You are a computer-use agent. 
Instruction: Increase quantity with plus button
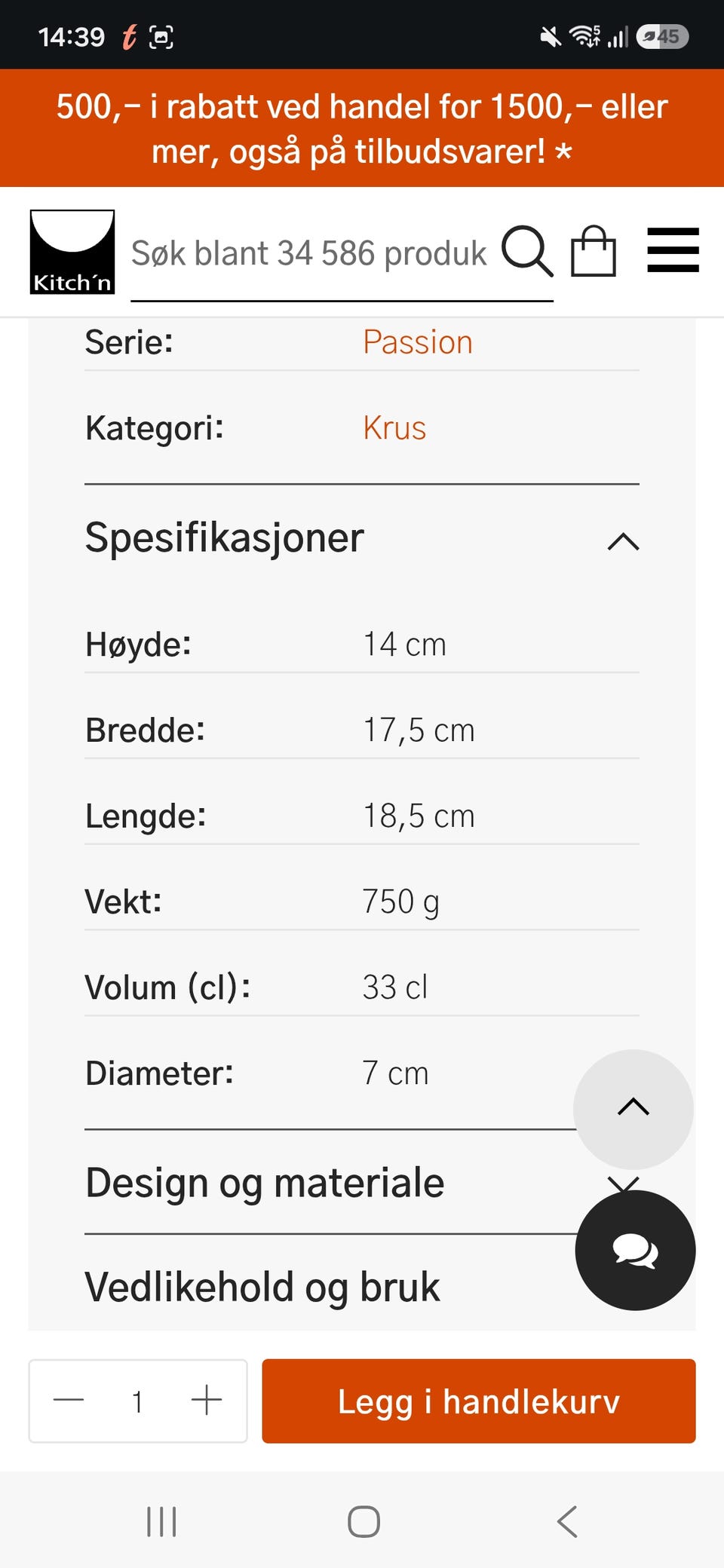[207, 1401]
